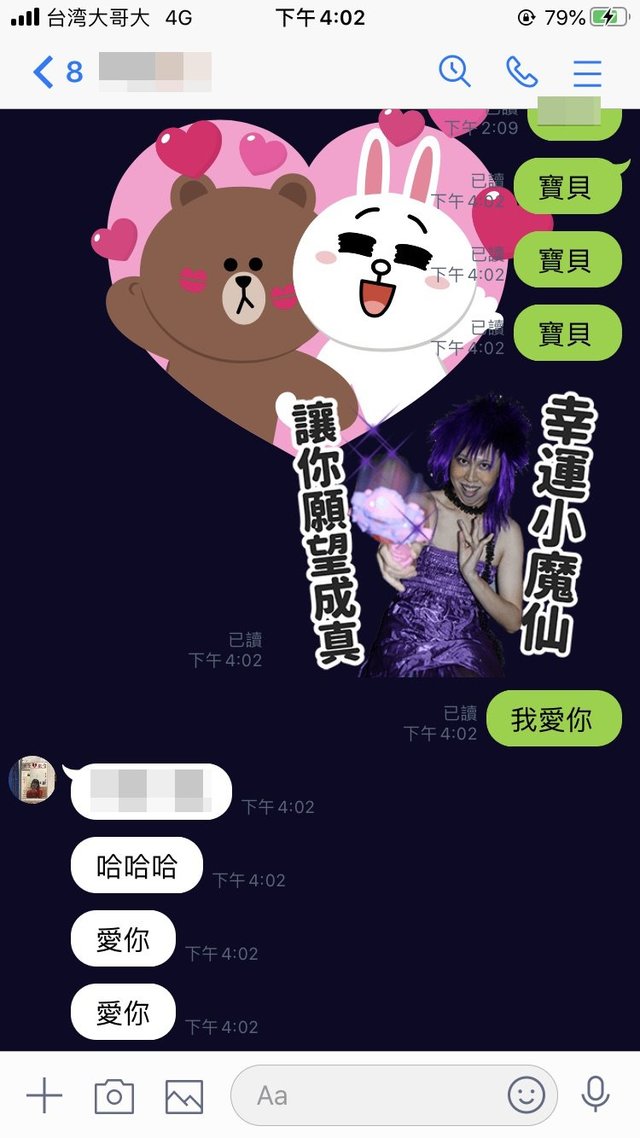Record a voice message
Image resolution: width=640 pixels, height=1138 pixels.
coord(596,1096)
